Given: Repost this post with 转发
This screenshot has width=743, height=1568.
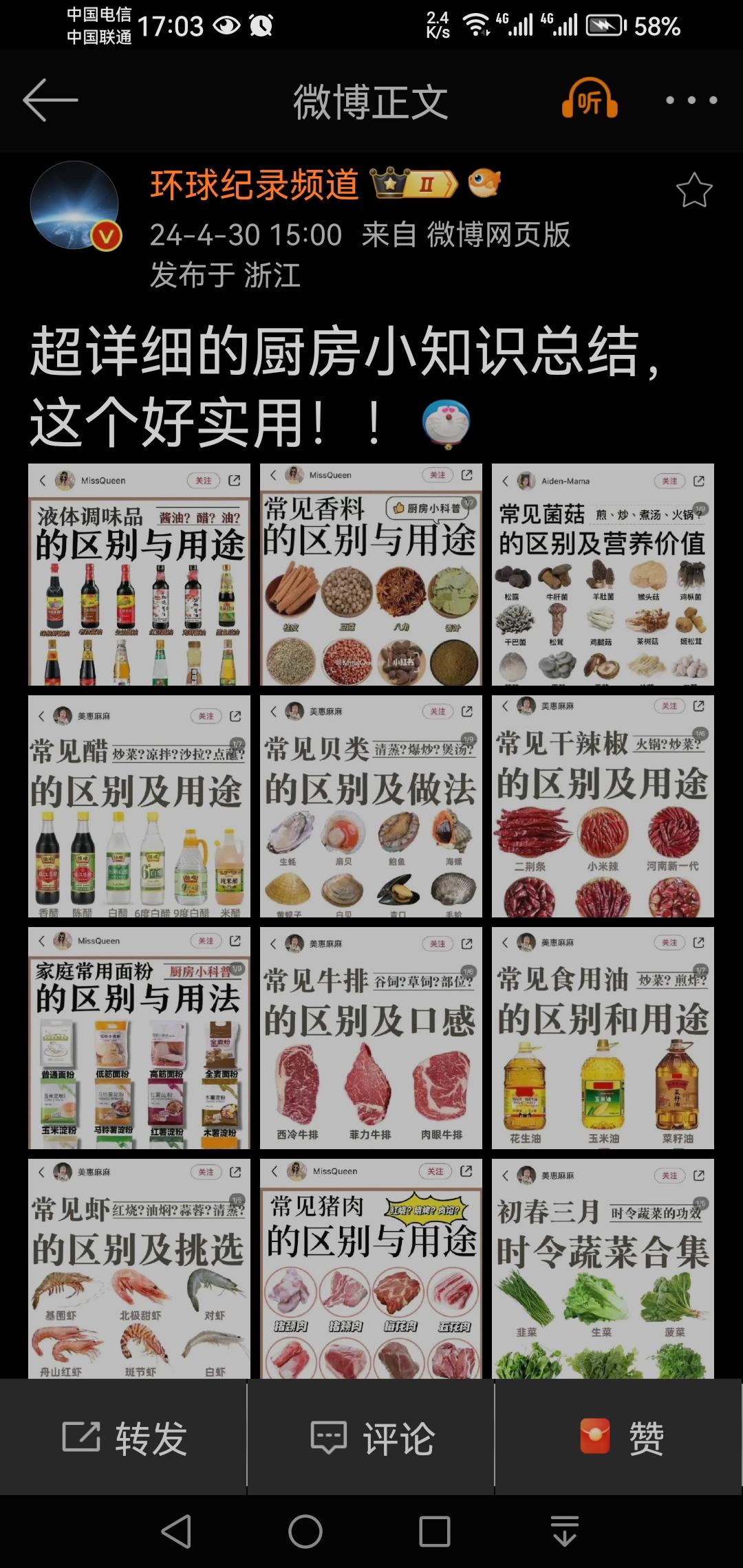Looking at the screenshot, I should point(124,1438).
